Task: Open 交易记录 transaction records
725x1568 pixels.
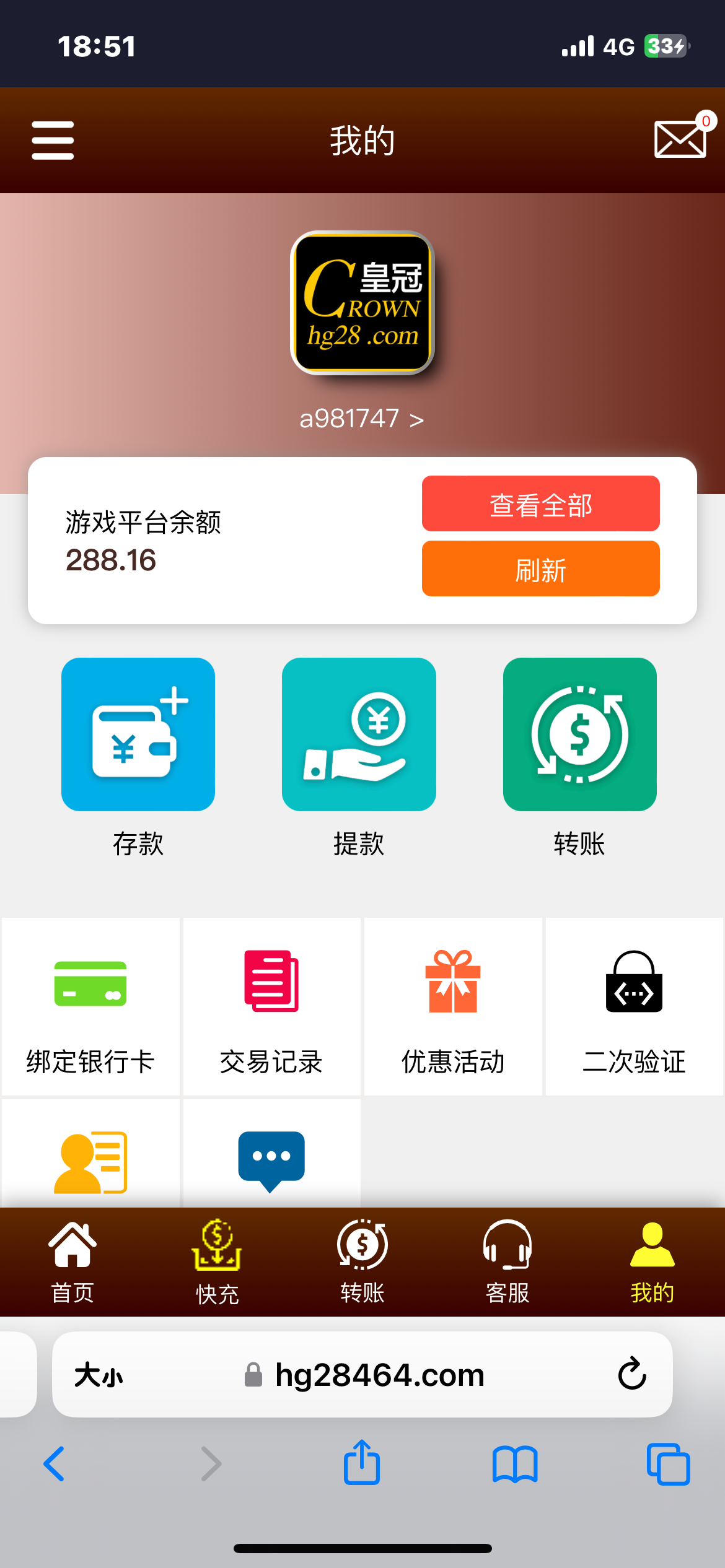Action: point(271,1007)
